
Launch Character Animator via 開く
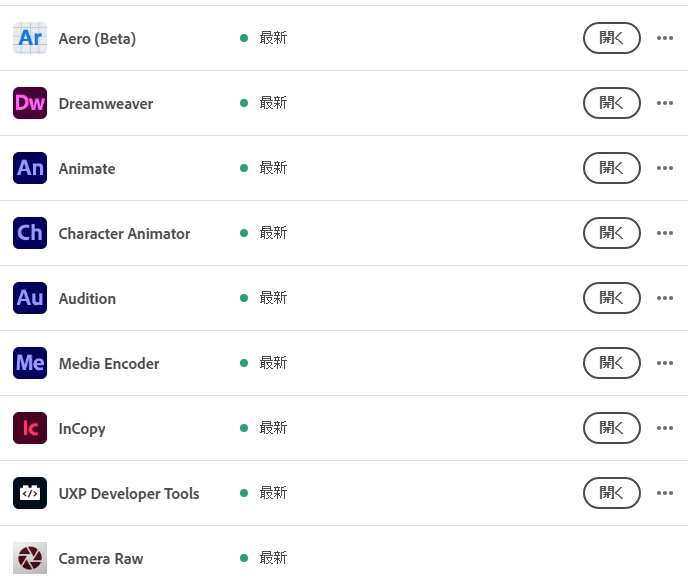pos(611,233)
